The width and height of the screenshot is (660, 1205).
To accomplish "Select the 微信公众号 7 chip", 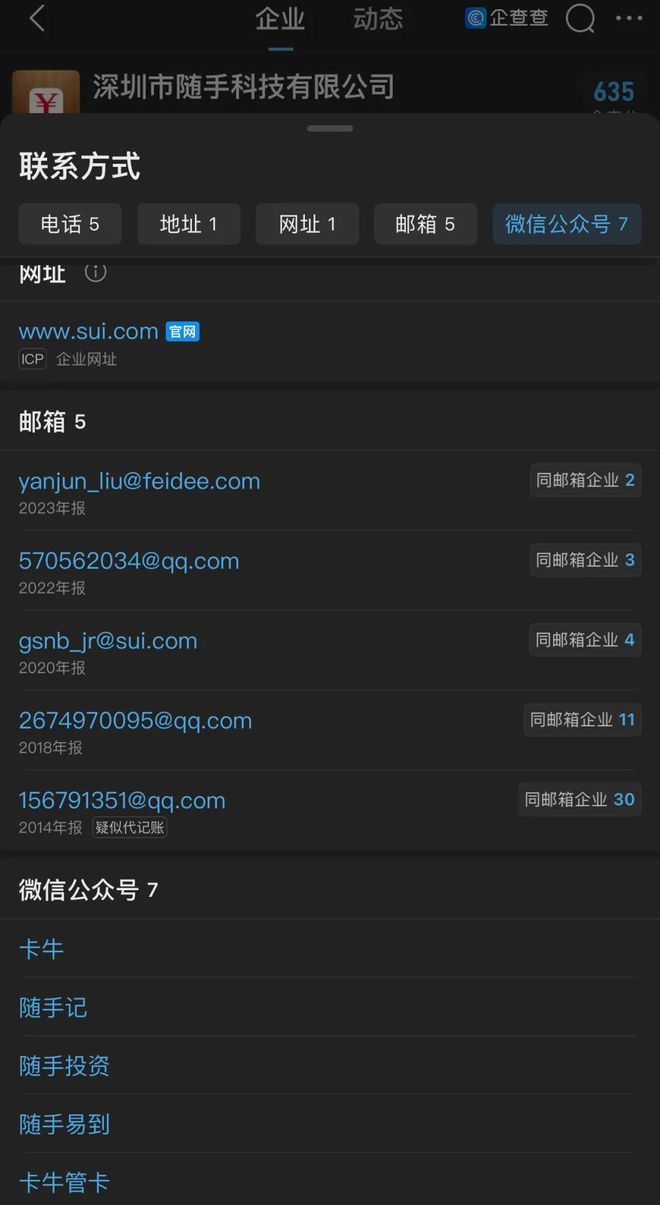I will [x=566, y=224].
